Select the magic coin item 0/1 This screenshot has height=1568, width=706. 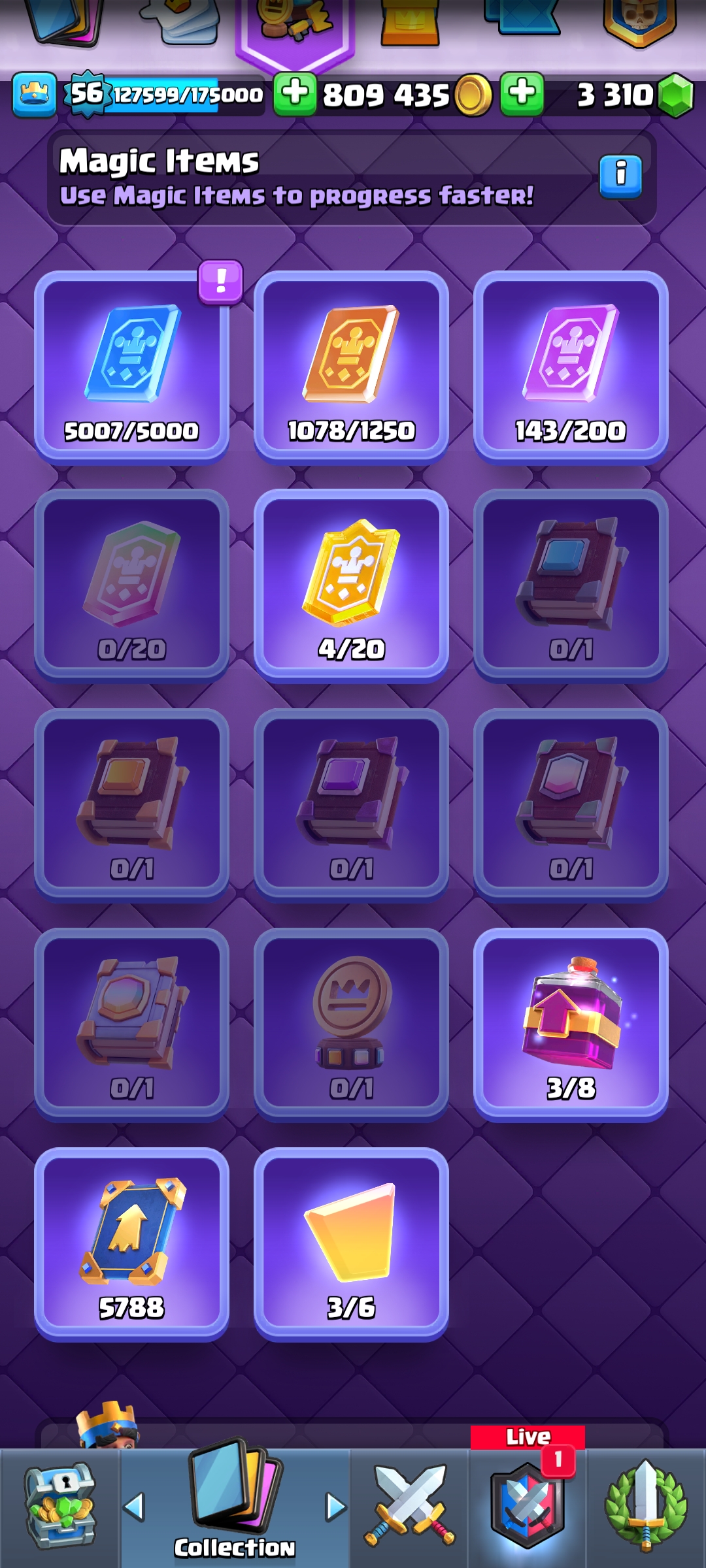point(351,1025)
